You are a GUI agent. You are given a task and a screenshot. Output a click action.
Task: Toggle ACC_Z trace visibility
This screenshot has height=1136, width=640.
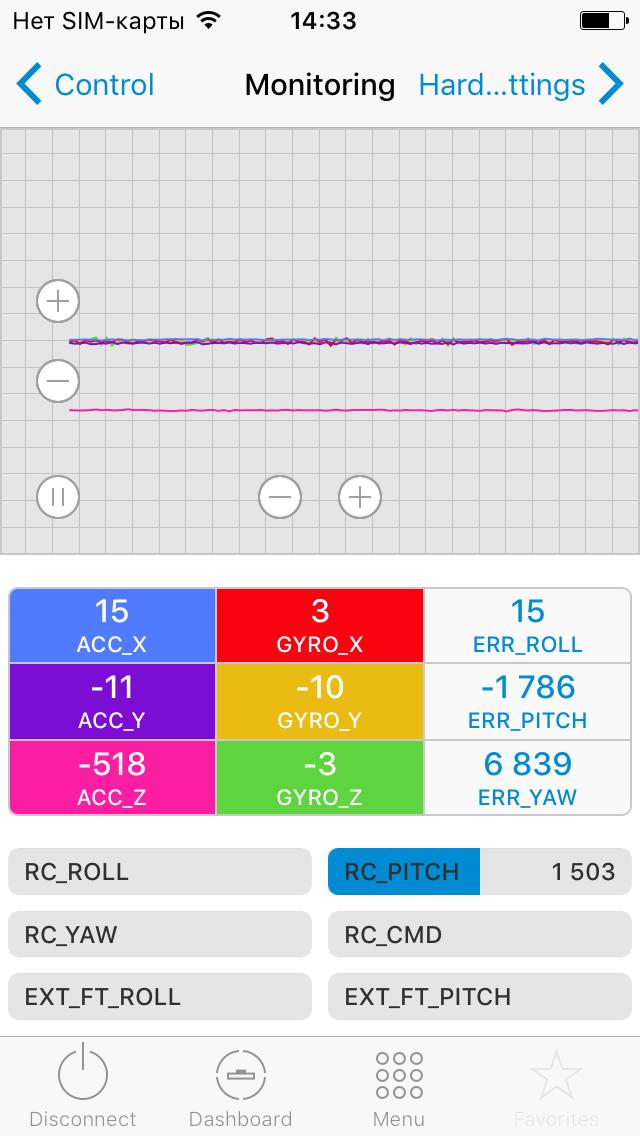tap(112, 777)
